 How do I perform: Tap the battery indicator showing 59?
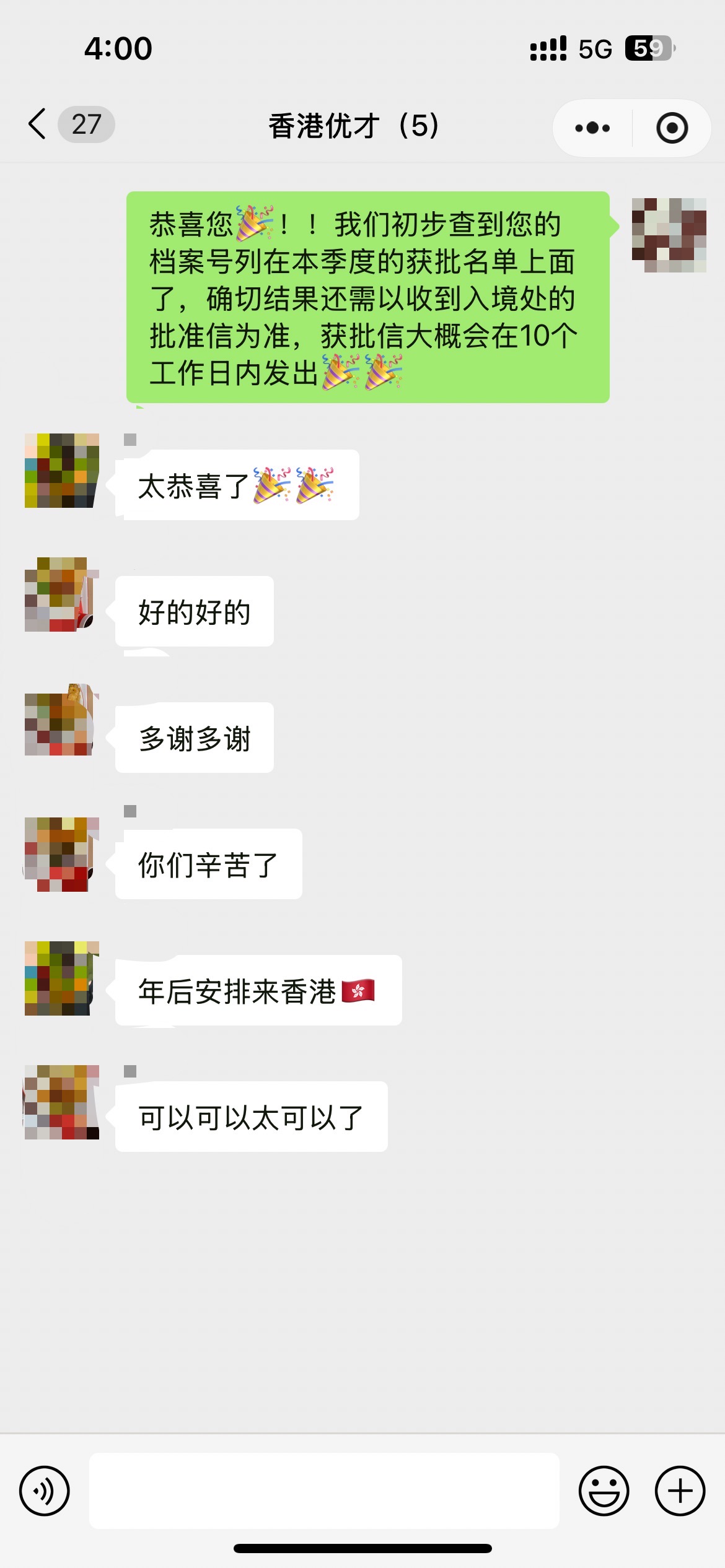pyautogui.click(x=649, y=48)
